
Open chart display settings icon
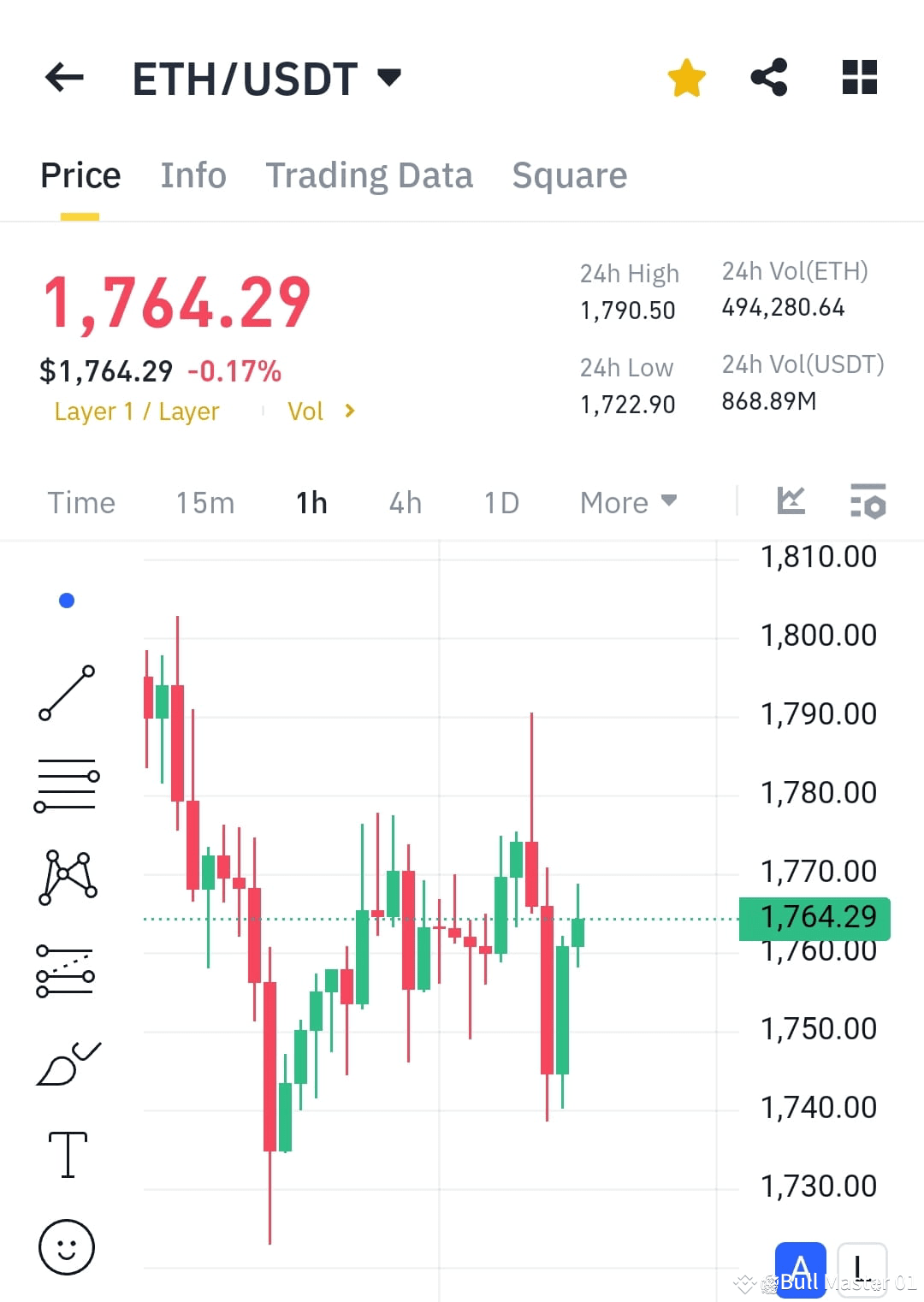[868, 502]
